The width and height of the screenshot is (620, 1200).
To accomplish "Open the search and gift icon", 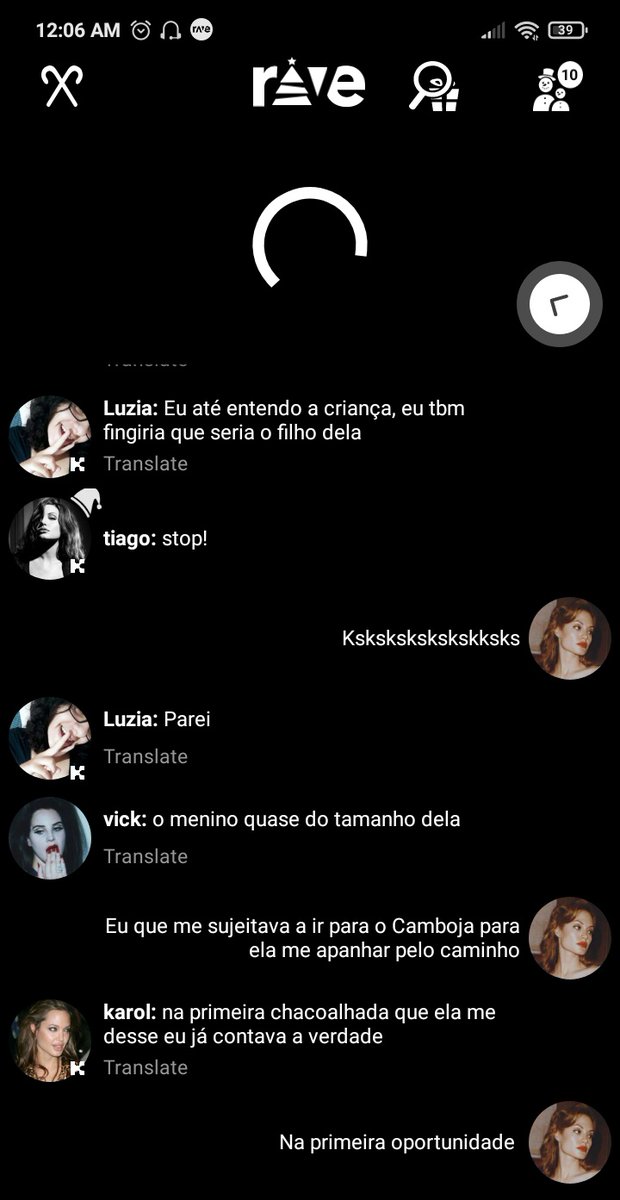I will coord(433,86).
